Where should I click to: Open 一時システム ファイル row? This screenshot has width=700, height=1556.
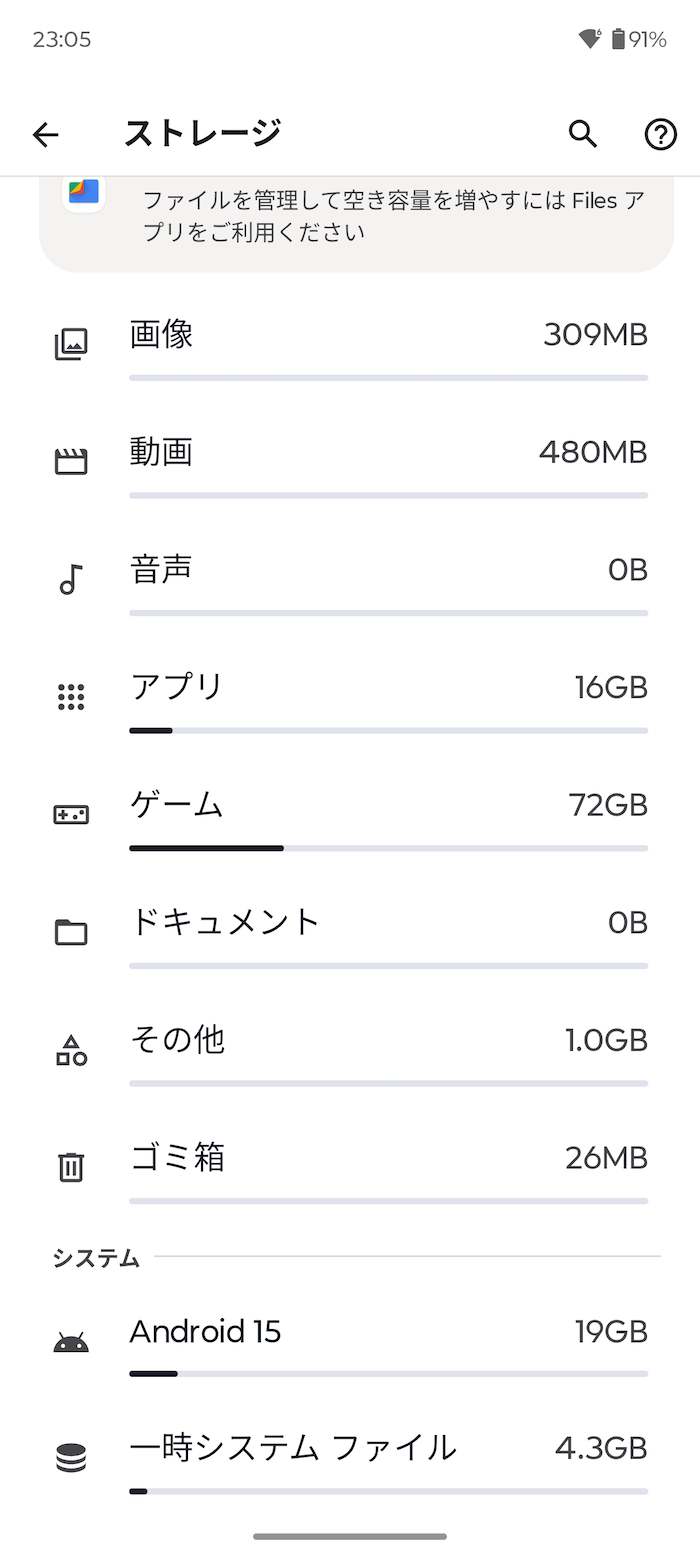pyautogui.click(x=350, y=1460)
